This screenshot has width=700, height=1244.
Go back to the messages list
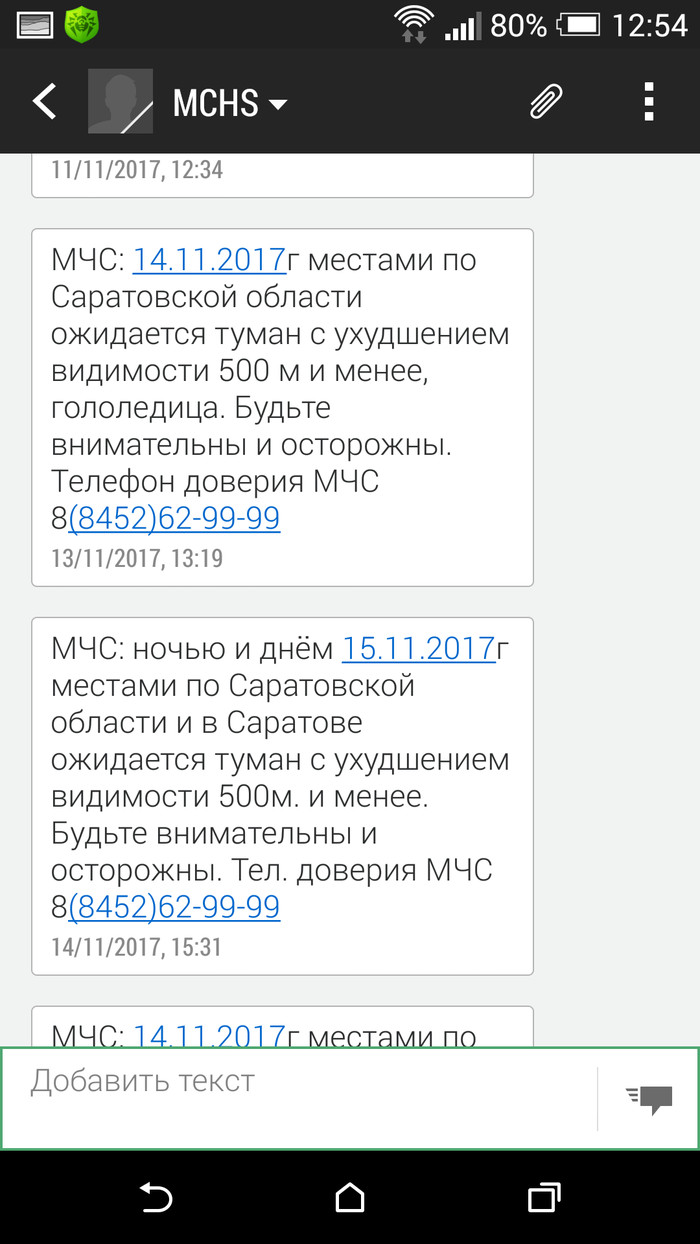(x=44, y=102)
